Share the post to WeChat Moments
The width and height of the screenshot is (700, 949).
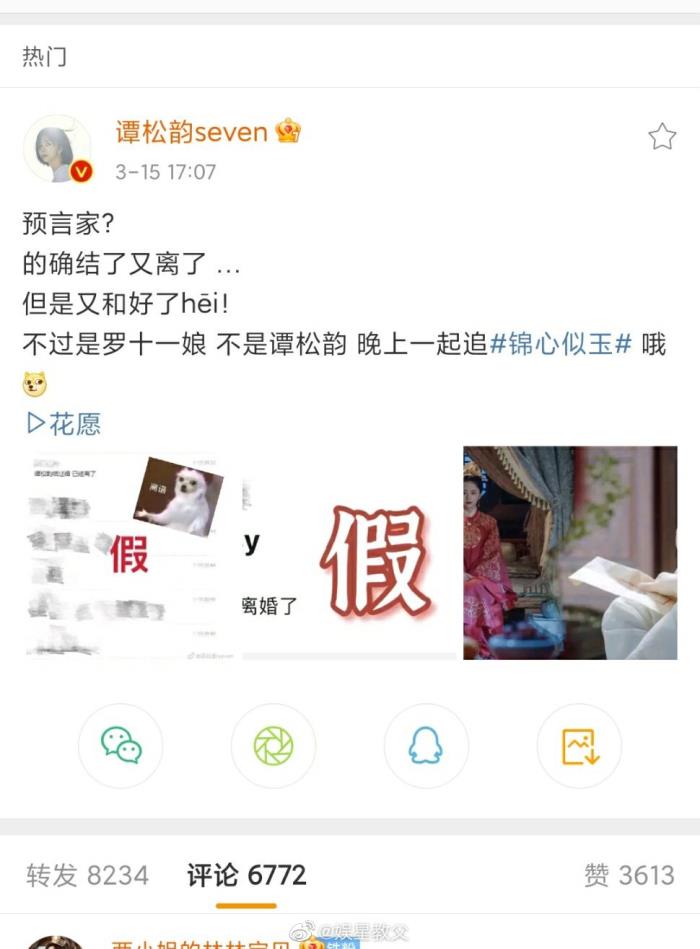[273, 745]
